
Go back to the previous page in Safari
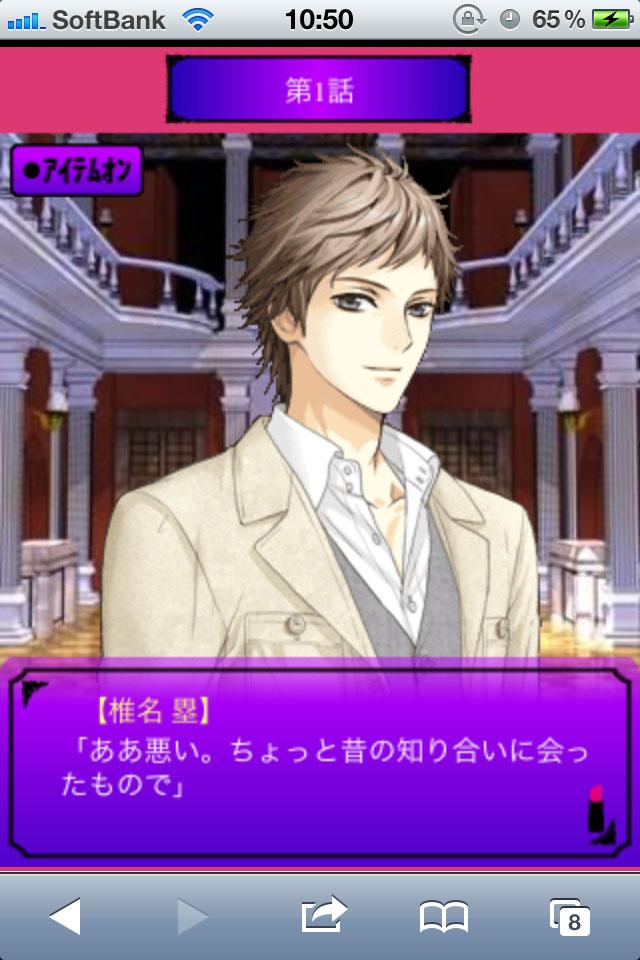point(65,916)
